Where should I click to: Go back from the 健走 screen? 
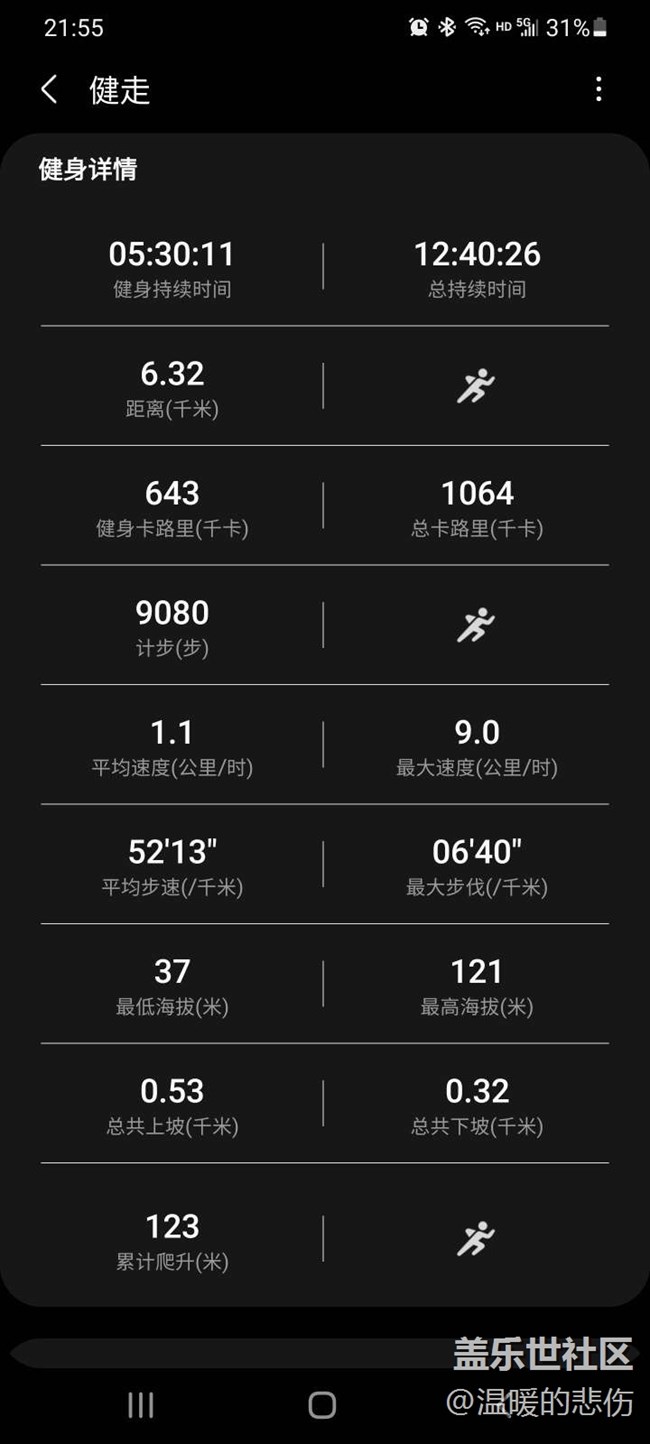coord(48,90)
